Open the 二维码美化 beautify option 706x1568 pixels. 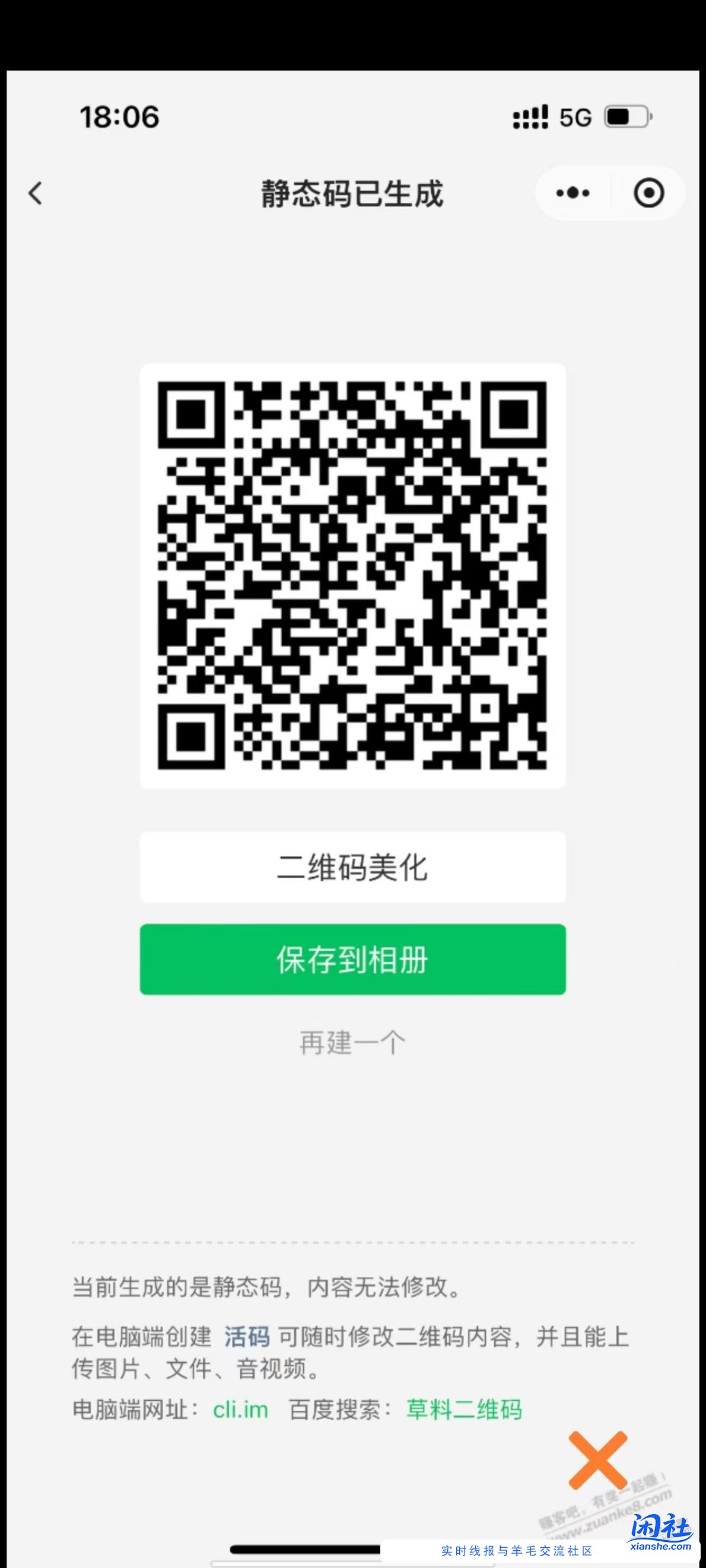point(352,868)
